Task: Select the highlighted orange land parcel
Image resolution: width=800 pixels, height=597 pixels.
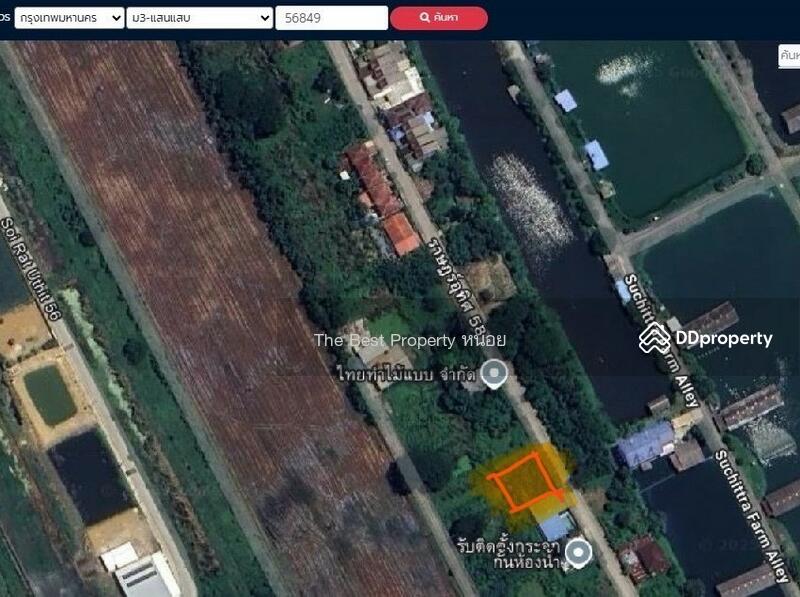Action: 522,482
